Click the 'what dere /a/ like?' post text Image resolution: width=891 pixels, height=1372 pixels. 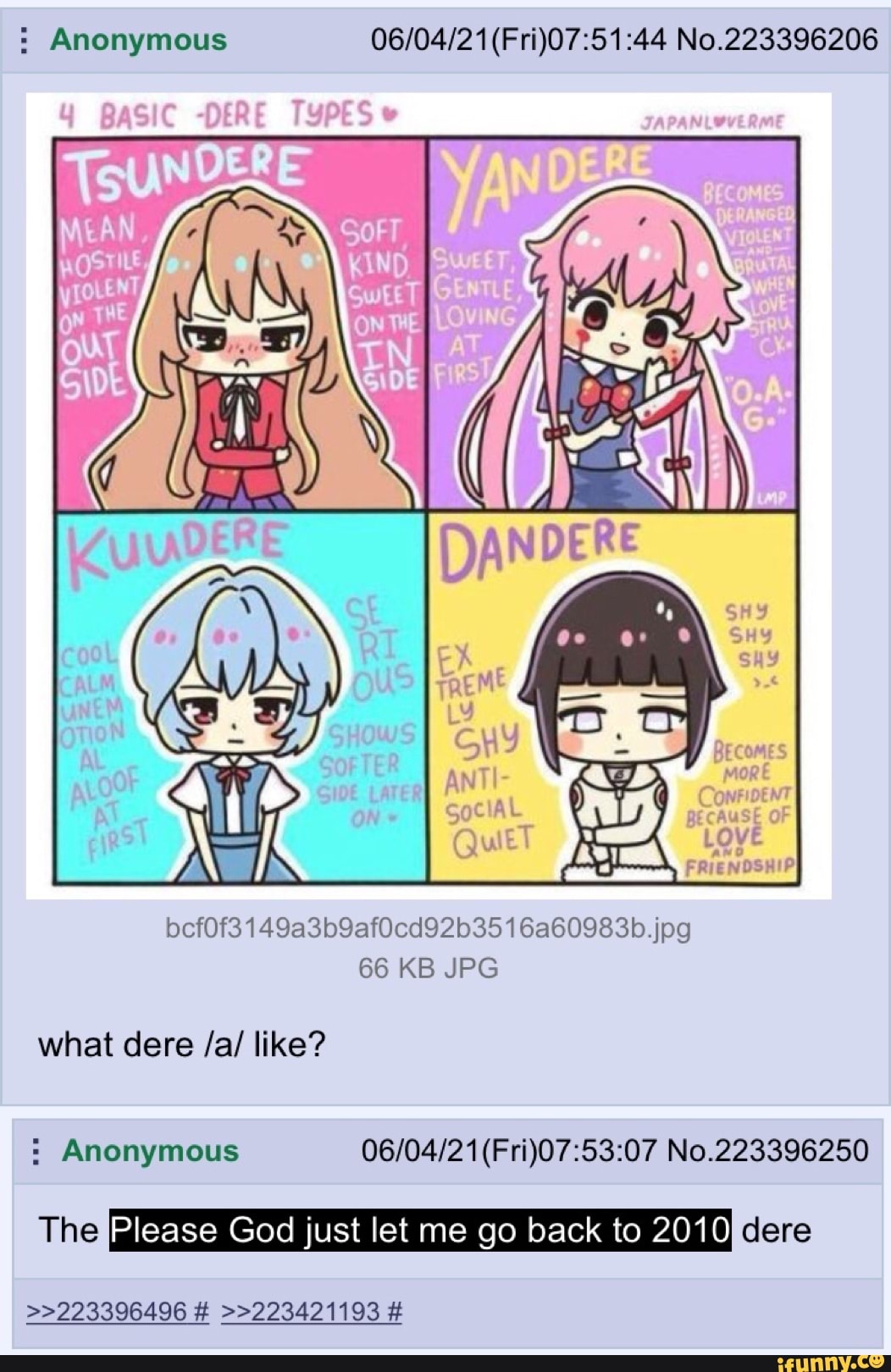(181, 1047)
